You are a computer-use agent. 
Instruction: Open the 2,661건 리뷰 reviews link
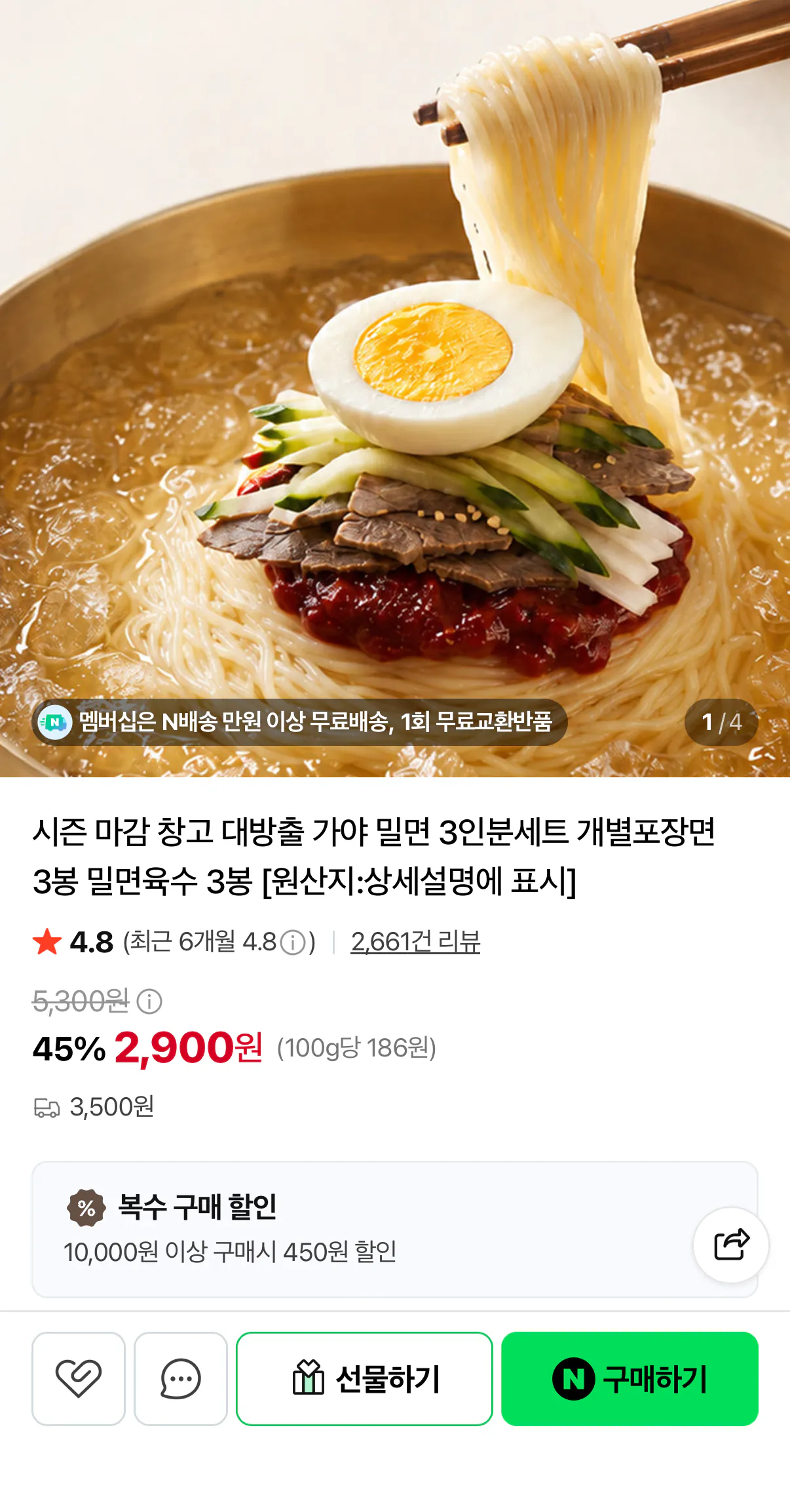[415, 942]
